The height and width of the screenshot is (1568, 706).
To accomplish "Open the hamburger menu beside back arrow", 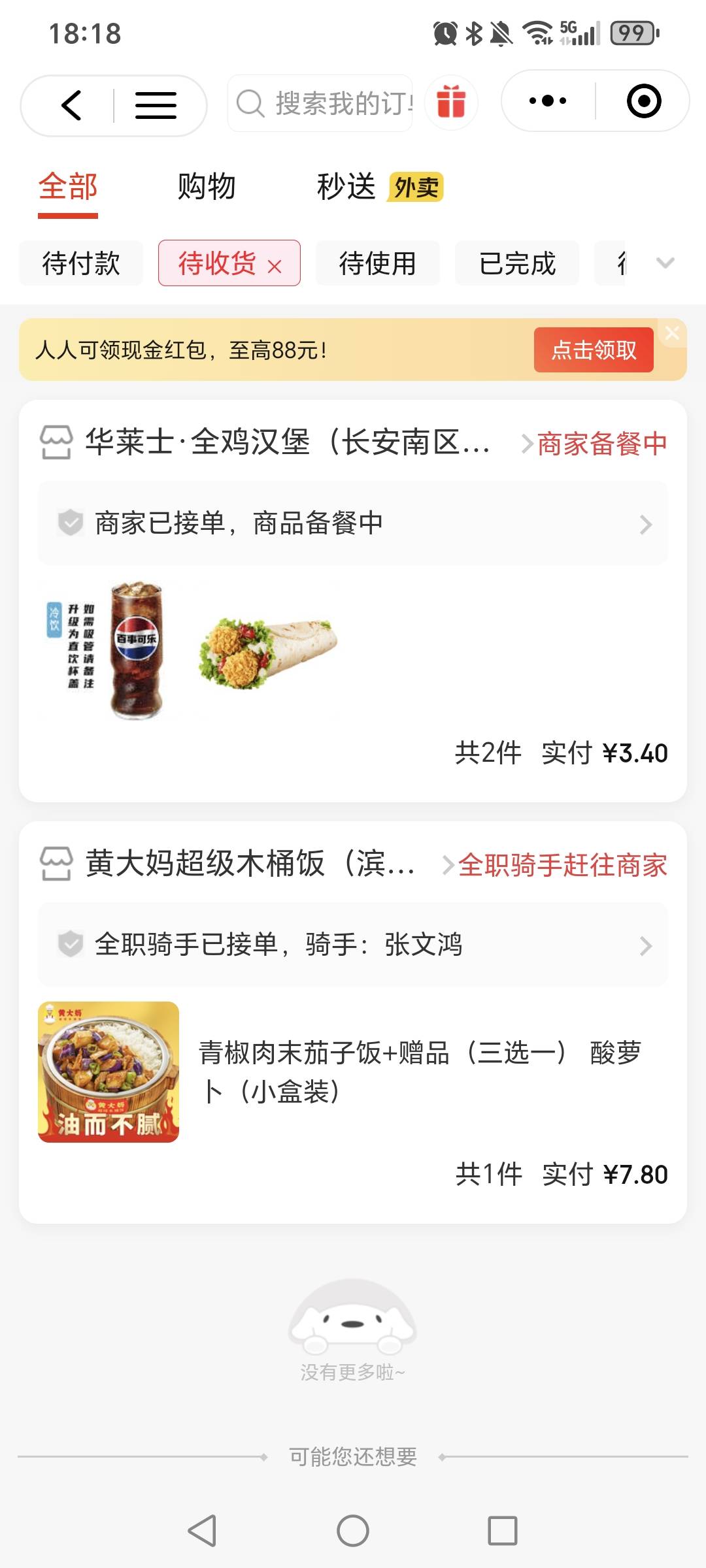I will pyautogui.click(x=156, y=105).
